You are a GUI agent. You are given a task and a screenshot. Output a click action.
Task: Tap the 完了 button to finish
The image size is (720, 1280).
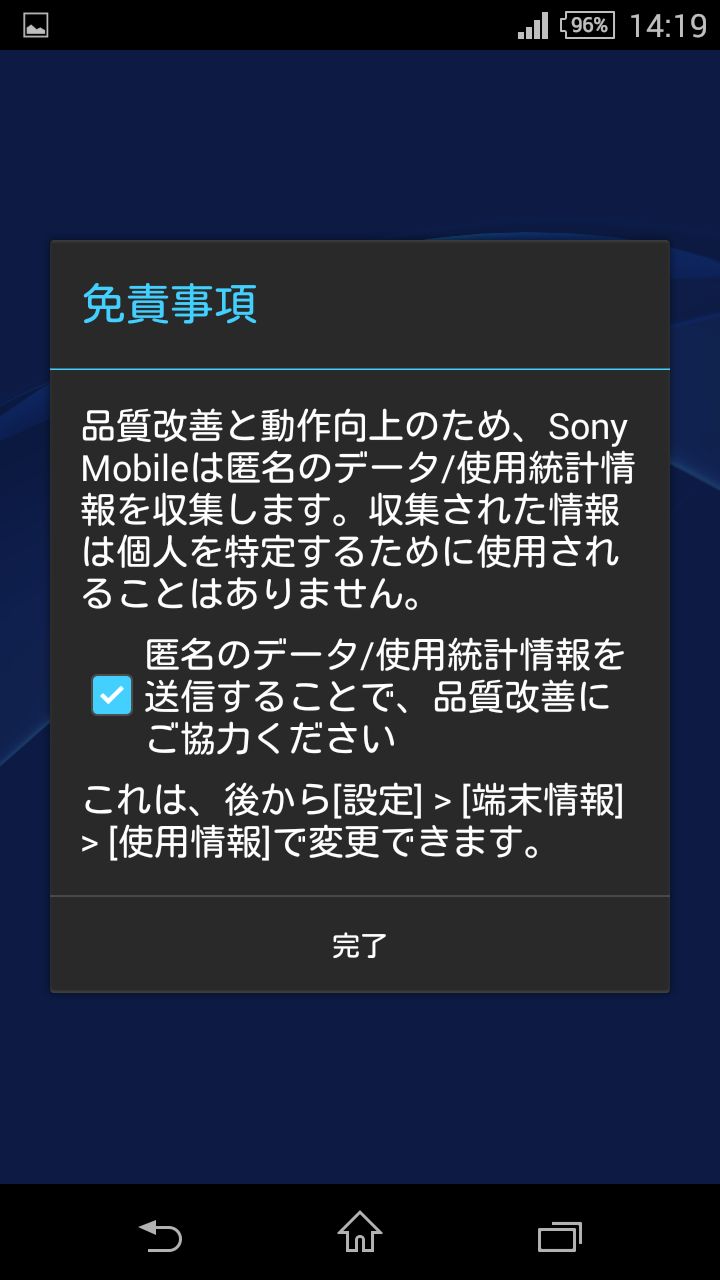click(x=360, y=944)
